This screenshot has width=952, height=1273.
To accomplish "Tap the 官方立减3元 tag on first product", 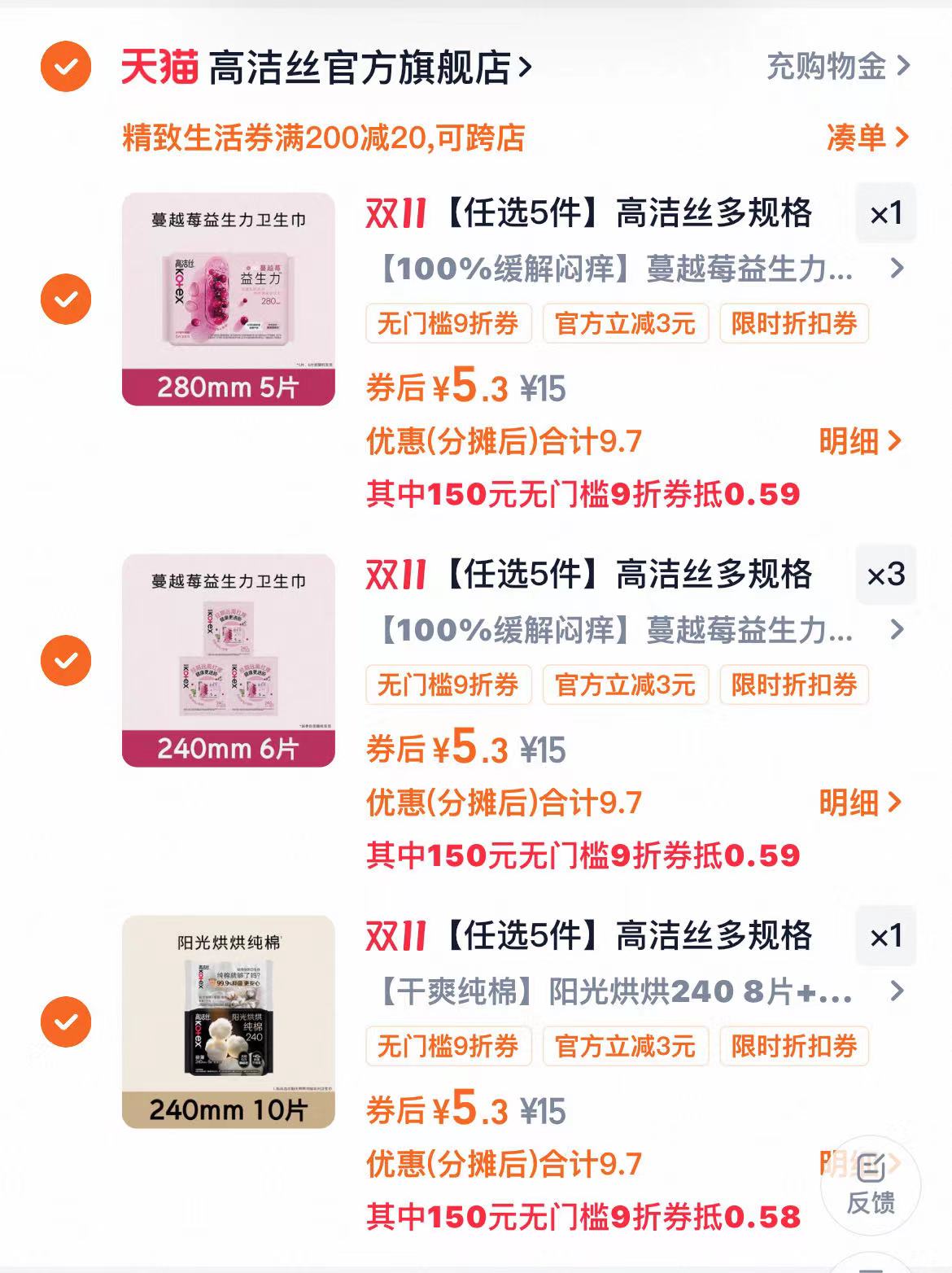I will [x=625, y=324].
